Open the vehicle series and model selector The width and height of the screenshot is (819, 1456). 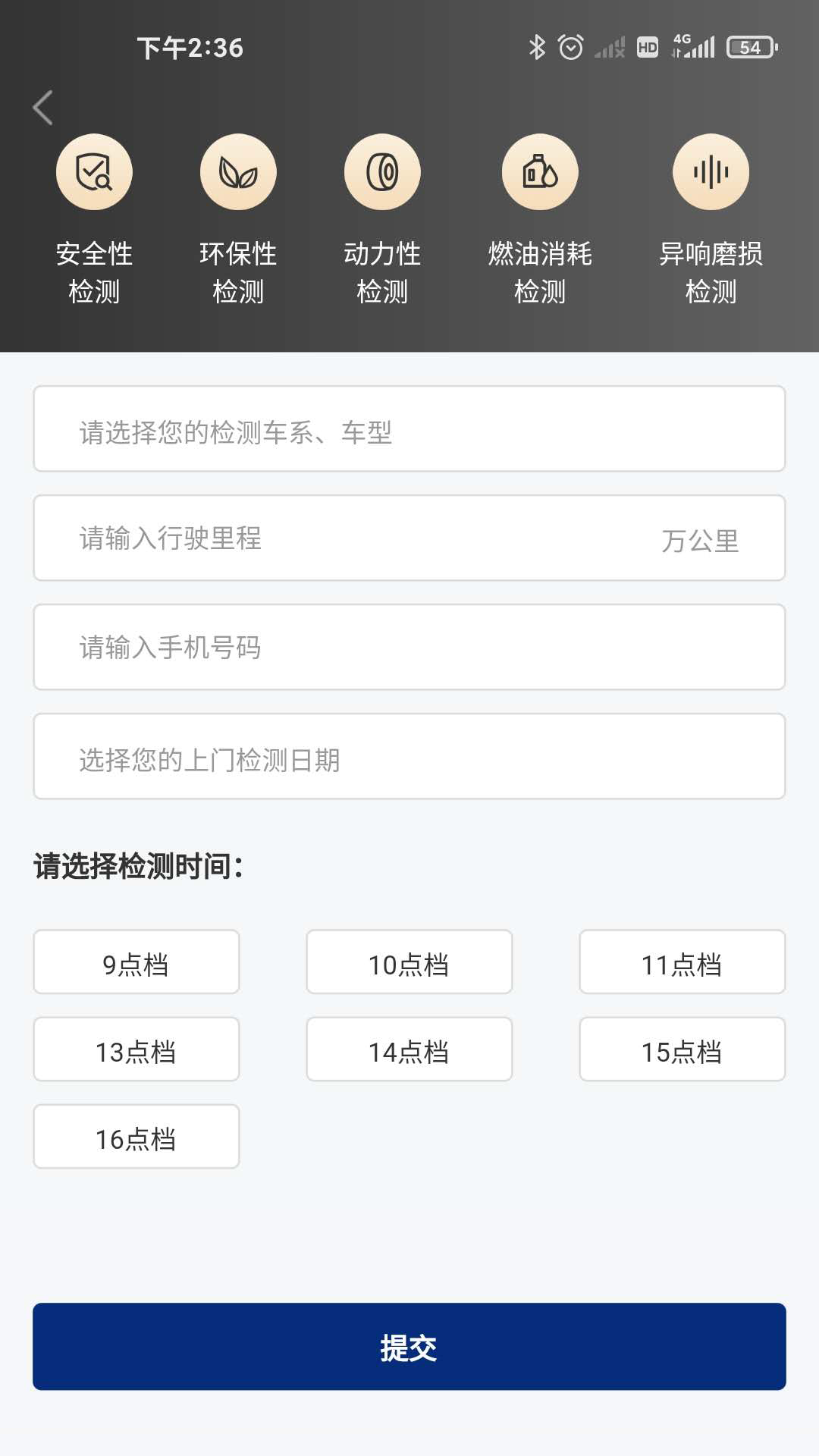pyautogui.click(x=409, y=429)
